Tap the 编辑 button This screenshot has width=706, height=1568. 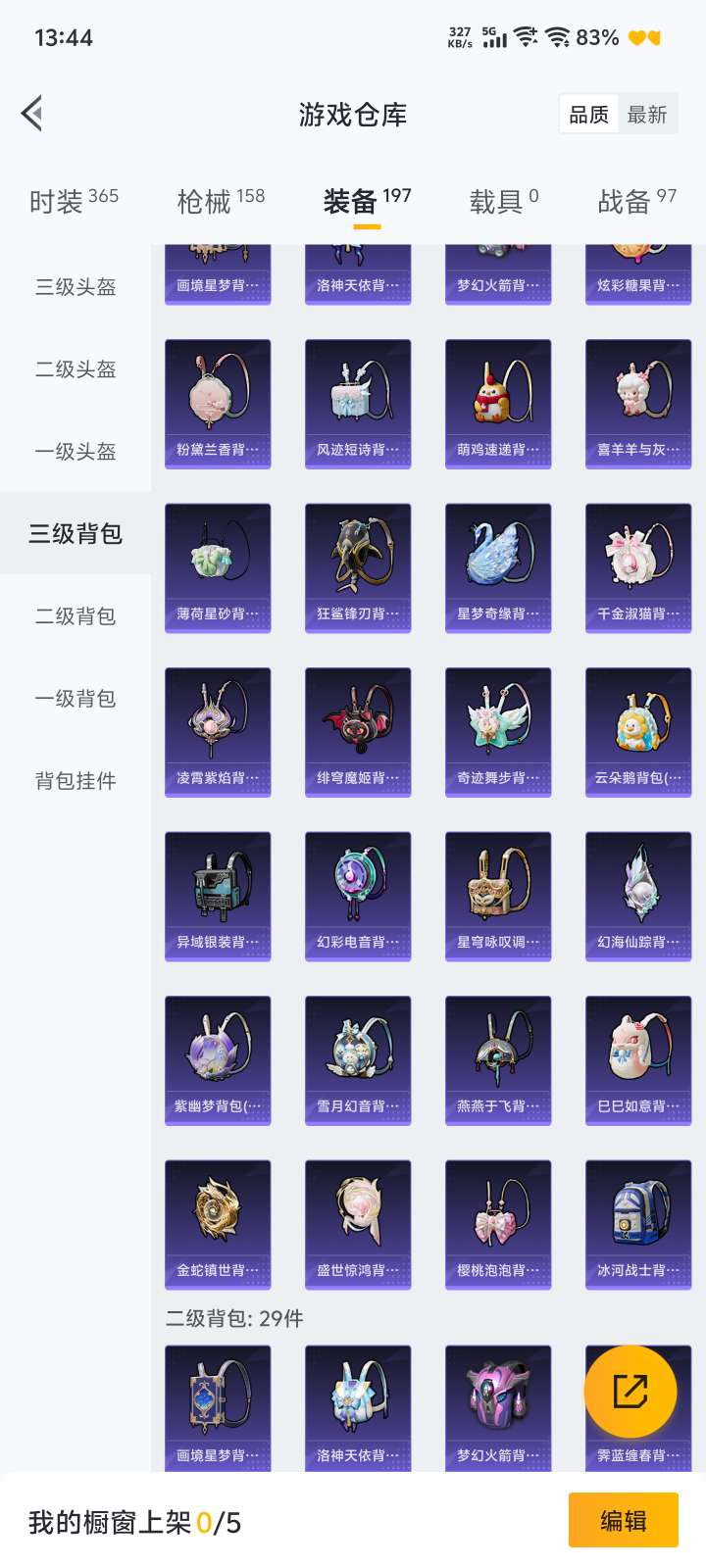pyautogui.click(x=623, y=1520)
